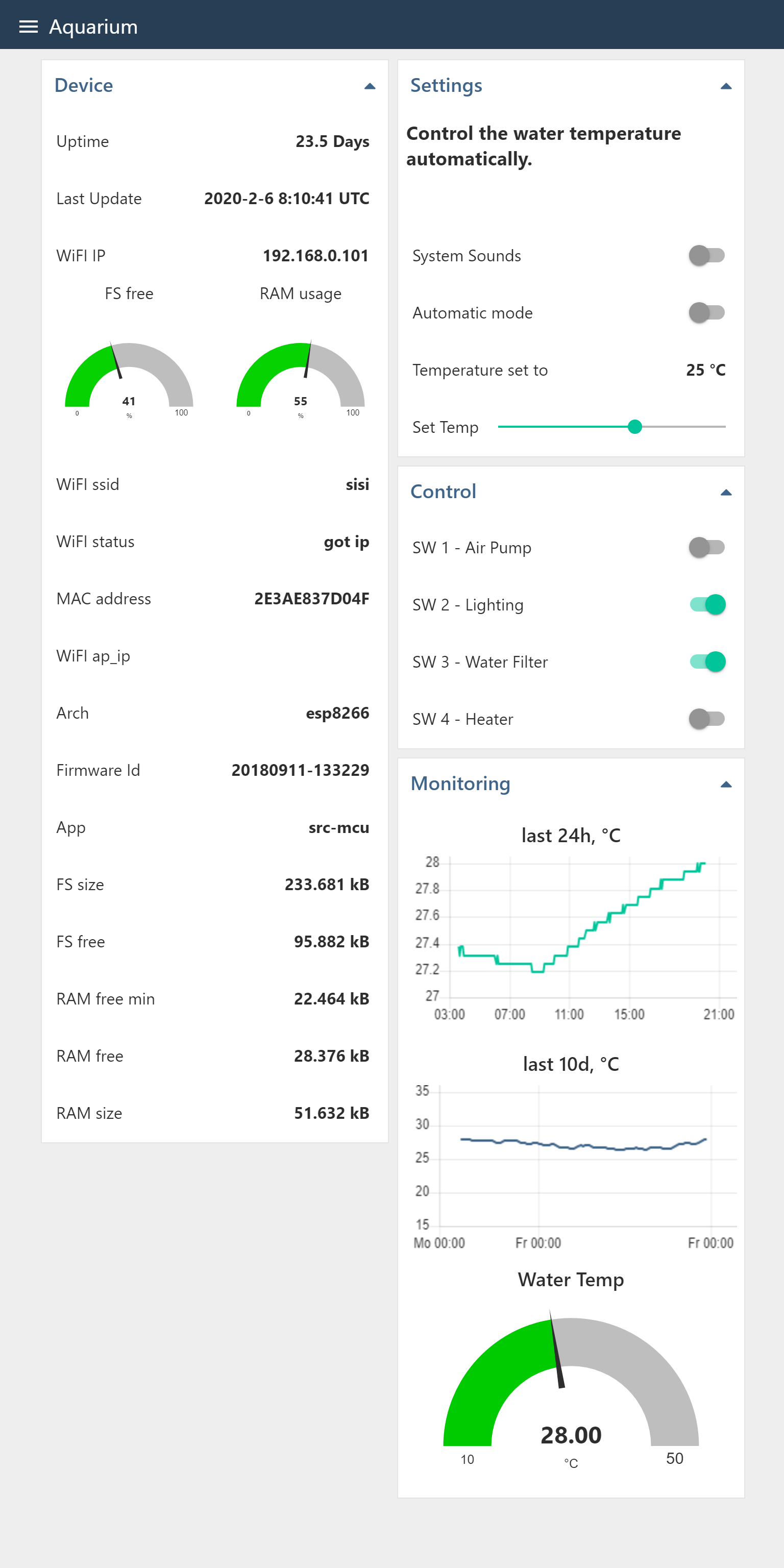This screenshot has width=784, height=1568.
Task: Tap the Set Temp slider track
Action: (x=611, y=427)
